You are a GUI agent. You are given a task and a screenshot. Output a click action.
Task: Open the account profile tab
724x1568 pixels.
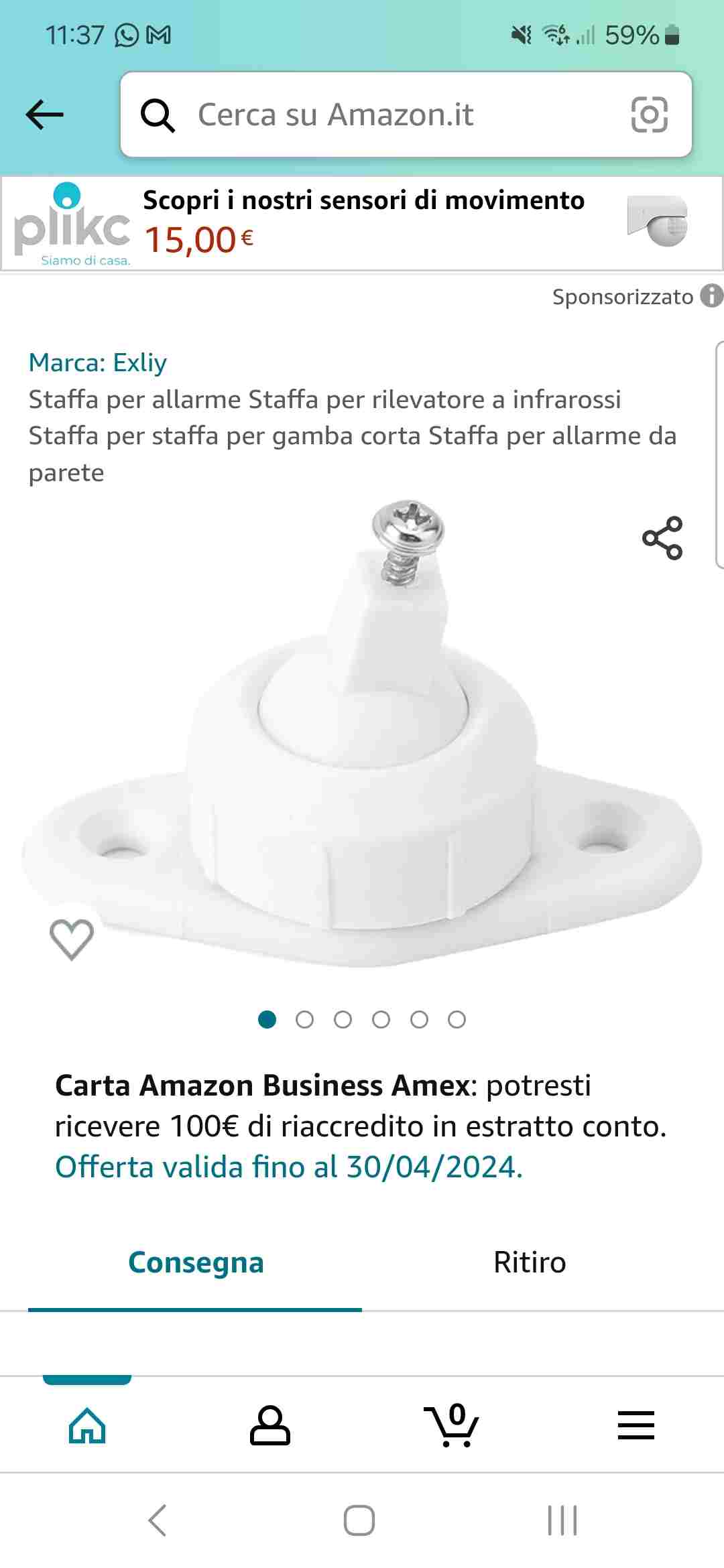pyautogui.click(x=270, y=1425)
